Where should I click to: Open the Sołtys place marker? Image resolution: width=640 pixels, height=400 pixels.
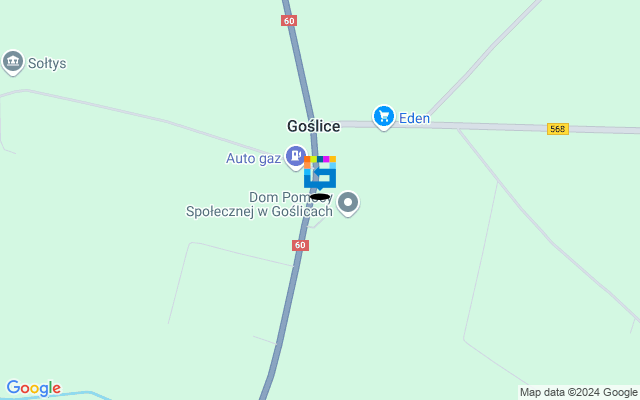[x=13, y=63]
